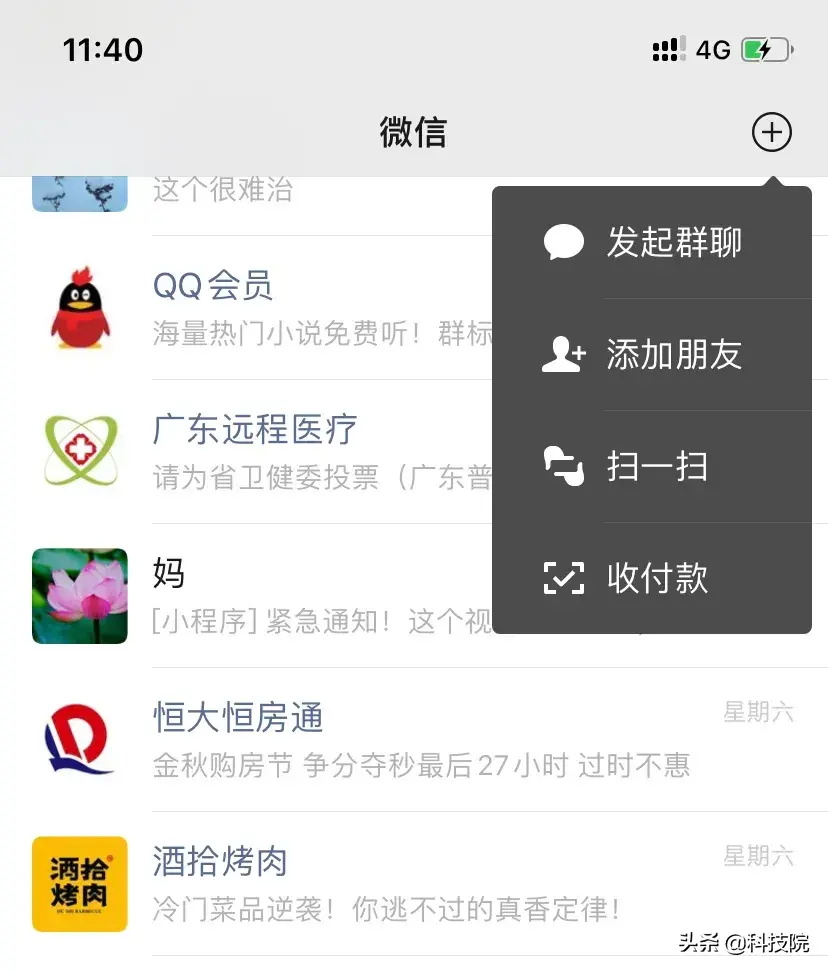828x972 pixels.
Task: Open the 恒大恒房通 conversation
Action: tap(400, 740)
